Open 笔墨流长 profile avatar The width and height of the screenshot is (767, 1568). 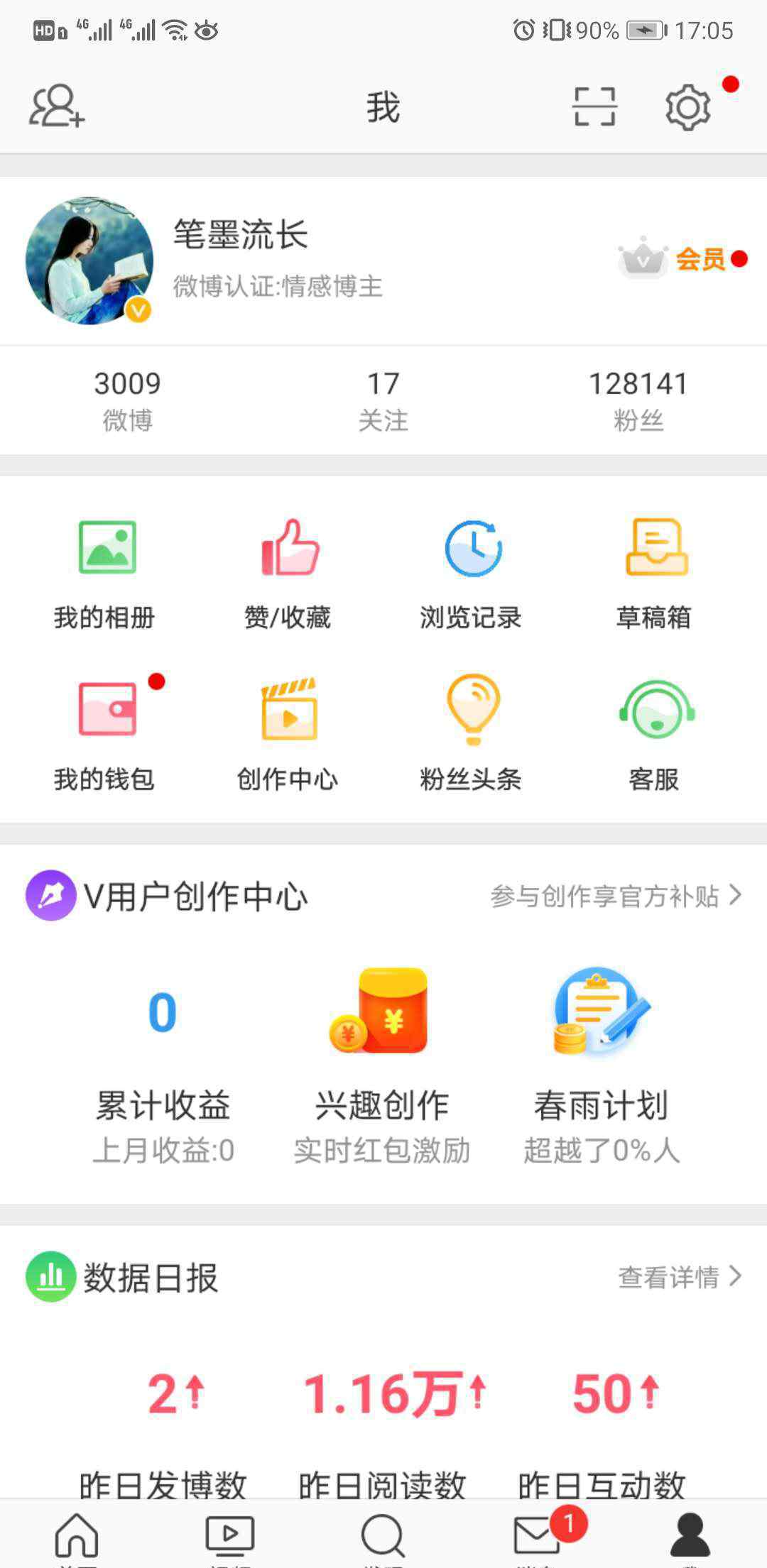click(x=89, y=261)
